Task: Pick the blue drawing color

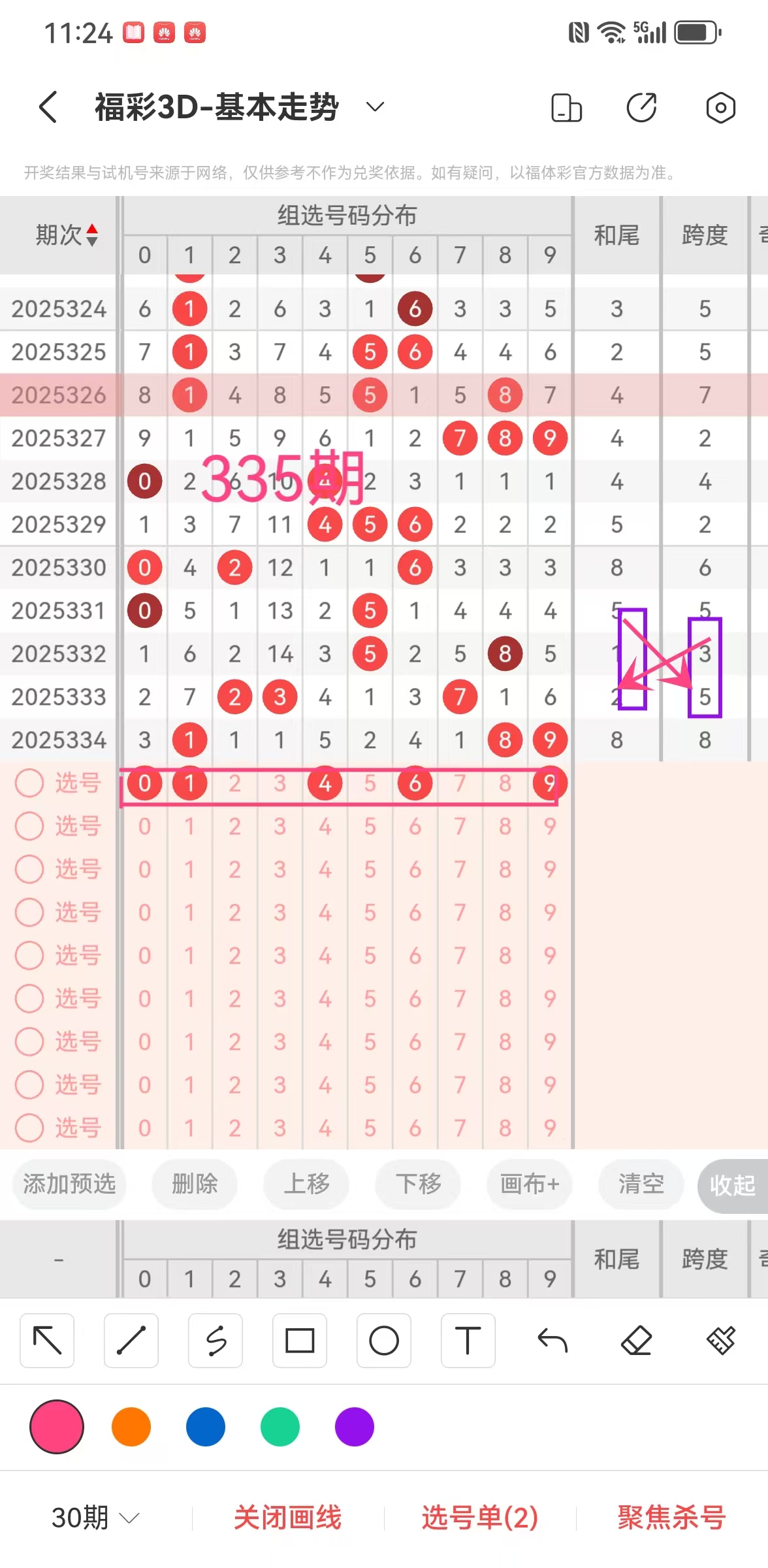Action: click(x=205, y=1427)
